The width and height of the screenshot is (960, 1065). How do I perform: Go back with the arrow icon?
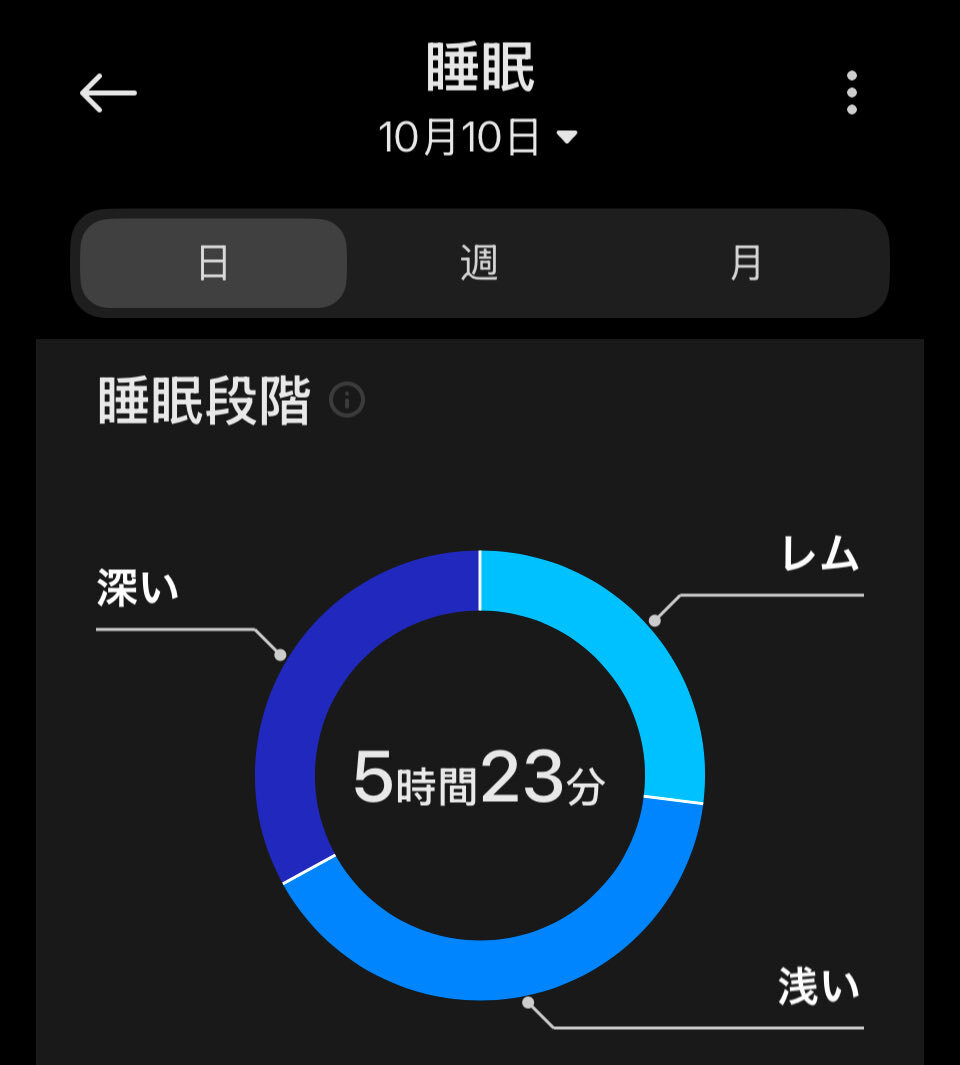point(108,93)
